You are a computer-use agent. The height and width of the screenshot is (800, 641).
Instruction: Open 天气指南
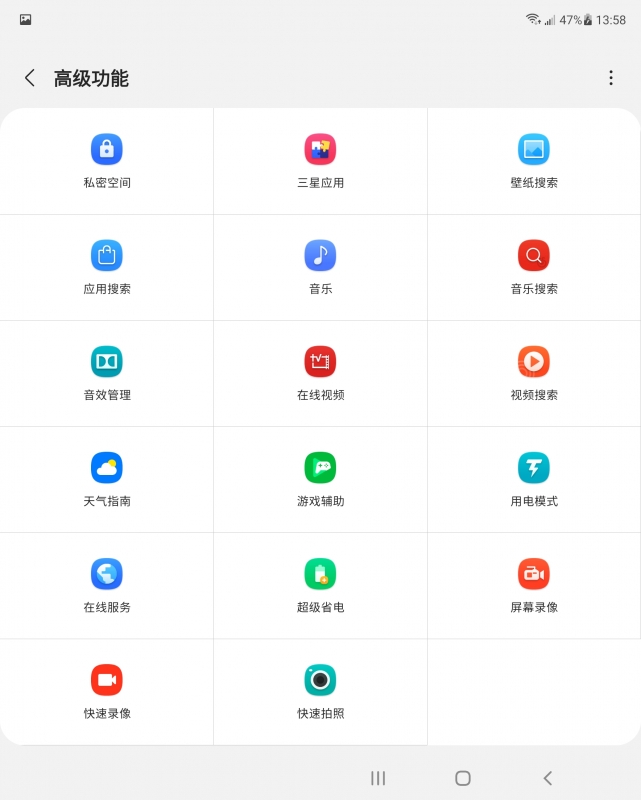(x=107, y=478)
